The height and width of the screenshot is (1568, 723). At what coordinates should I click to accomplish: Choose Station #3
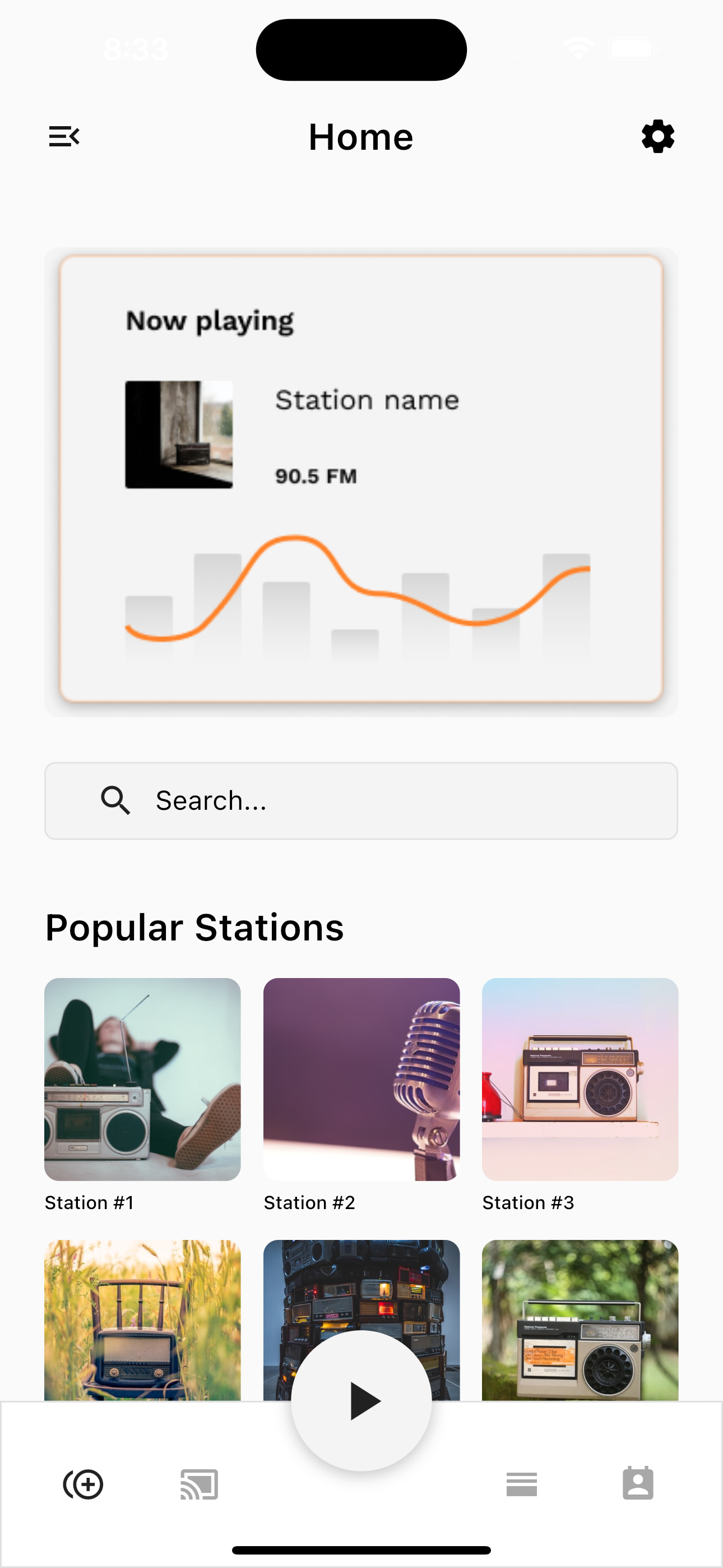point(580,1078)
